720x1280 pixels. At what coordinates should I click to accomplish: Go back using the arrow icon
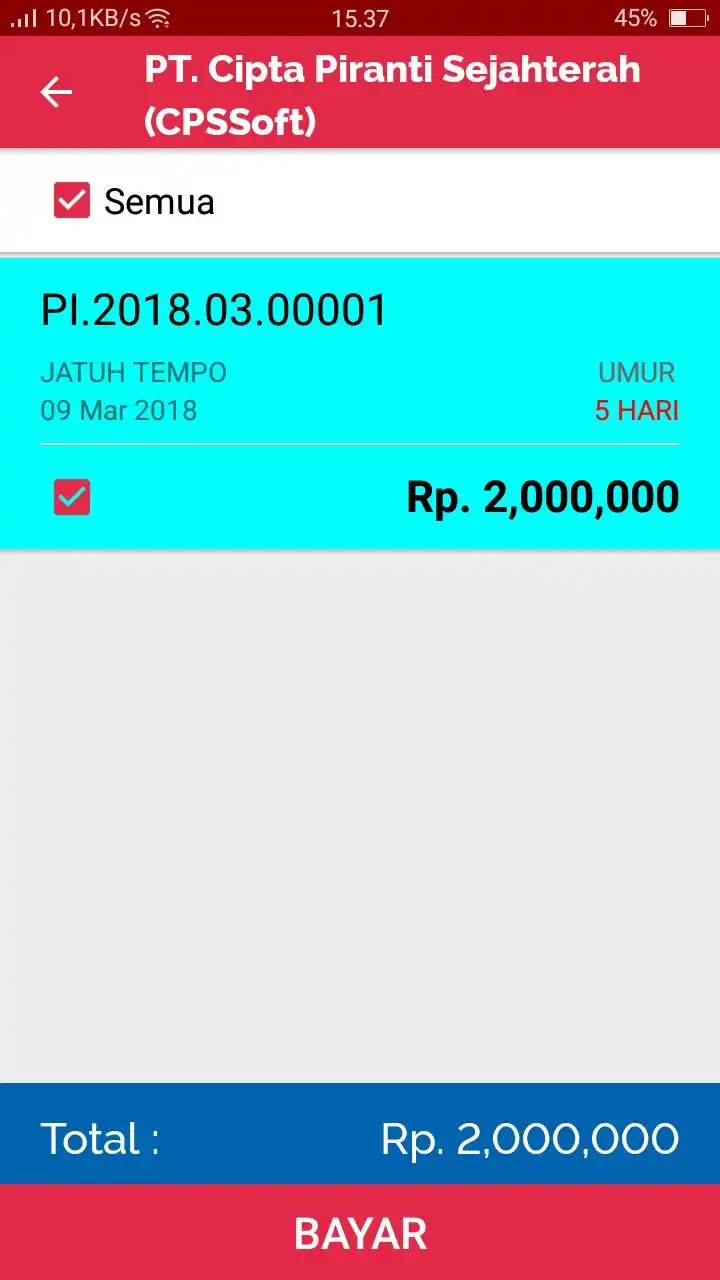[56, 92]
